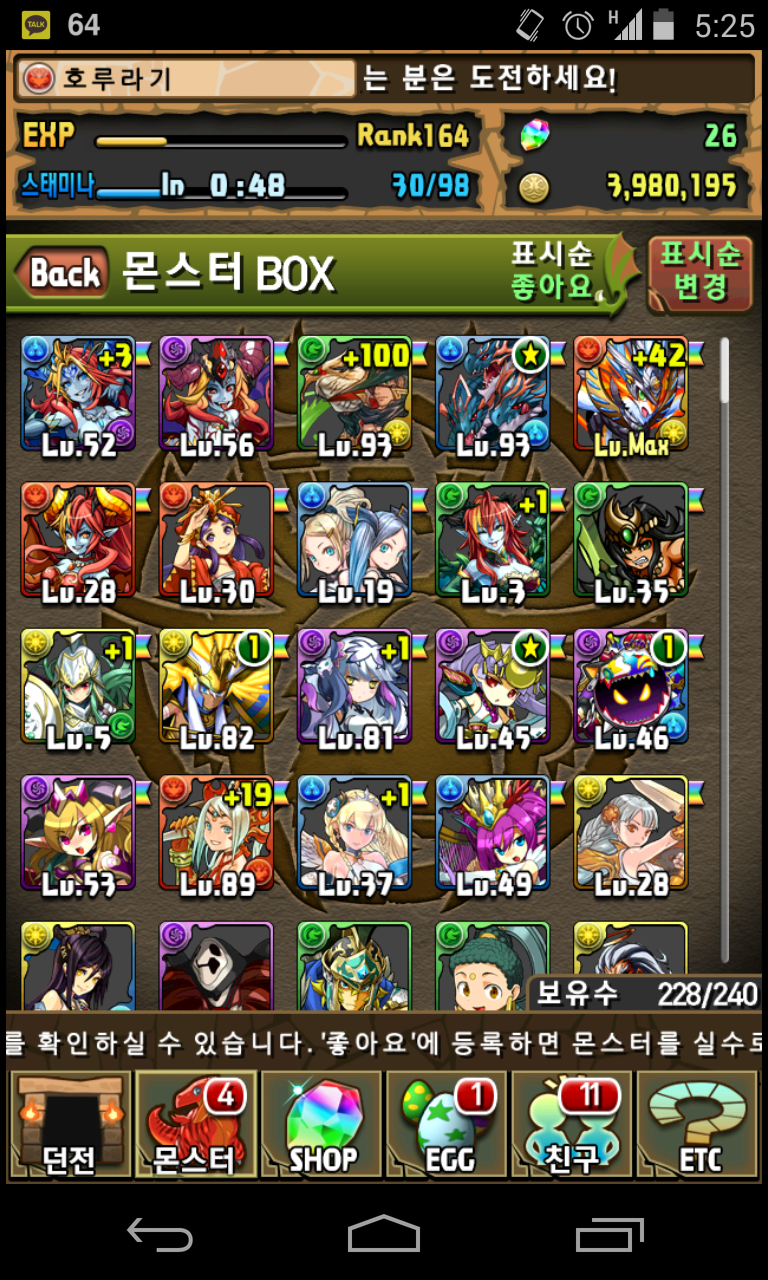Screen dimensions: 768x1280
Task: Select the Lv.89 monster with +19
Action: tap(216, 832)
